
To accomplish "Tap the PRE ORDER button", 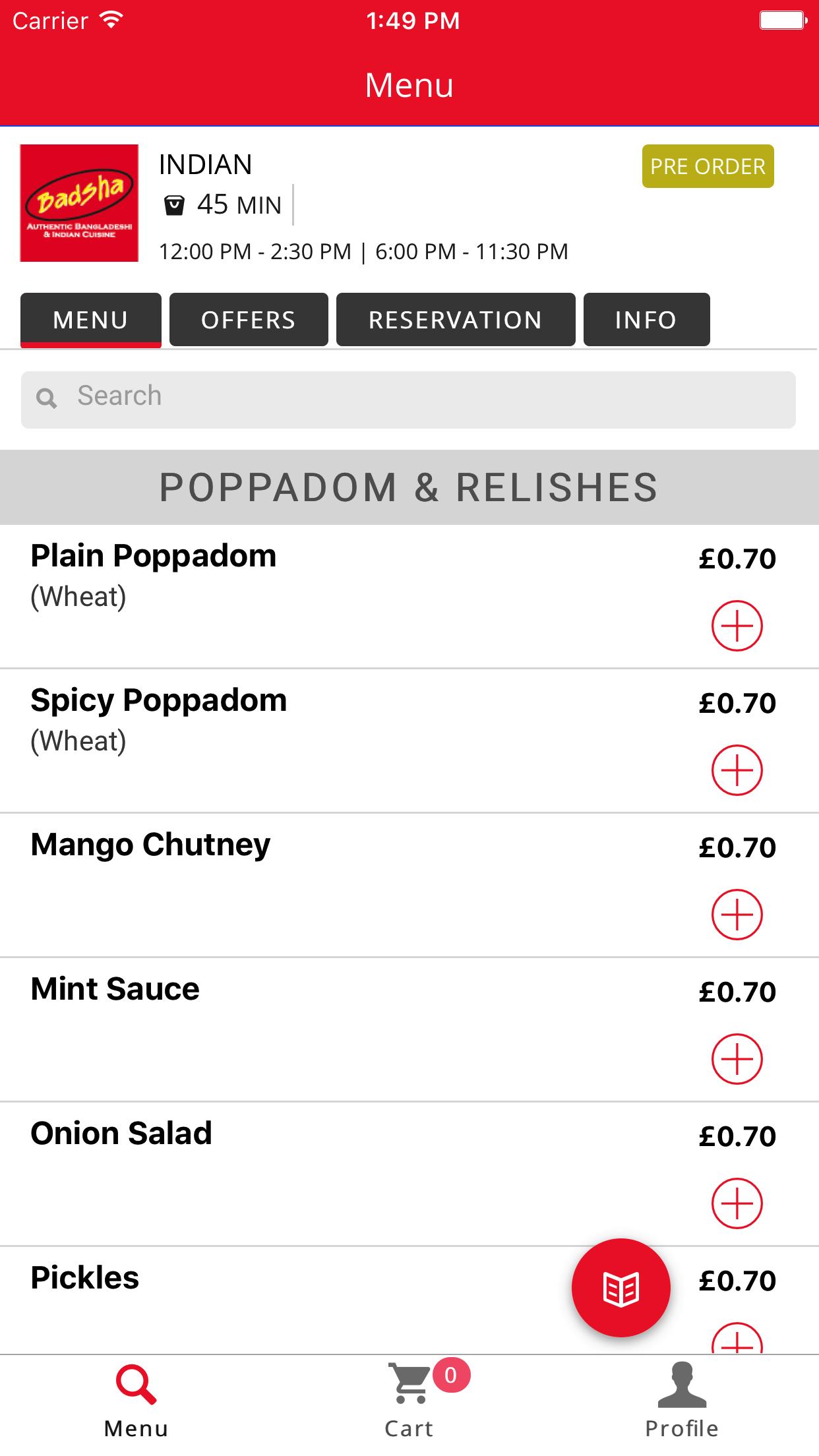I will pos(708,166).
